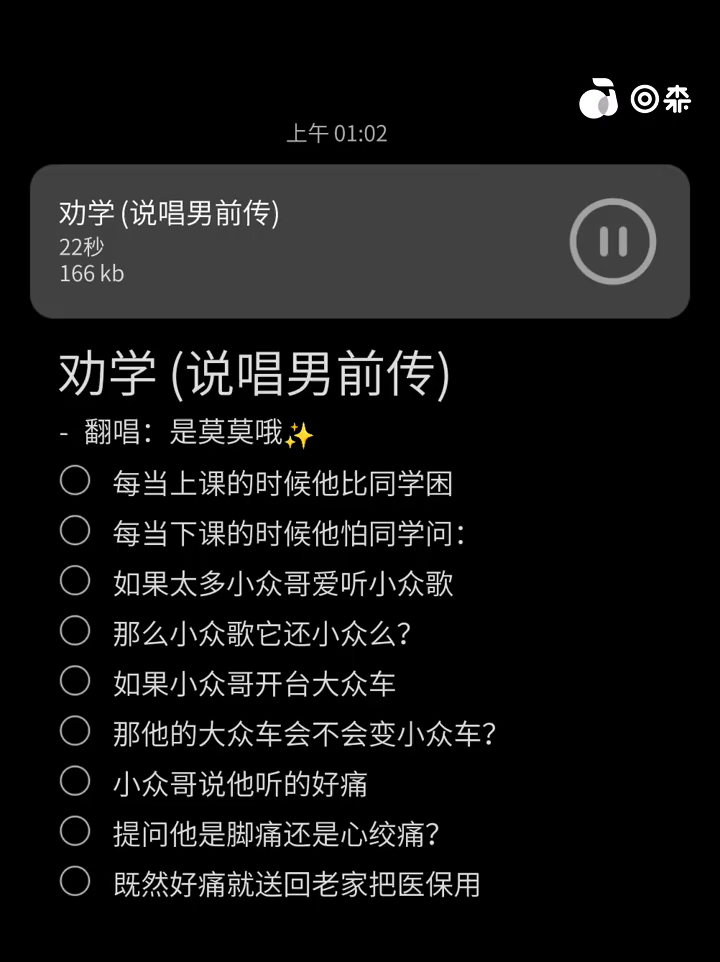Tick off 如果小众哥开台大众车
This screenshot has height=962, width=720.
point(75,681)
